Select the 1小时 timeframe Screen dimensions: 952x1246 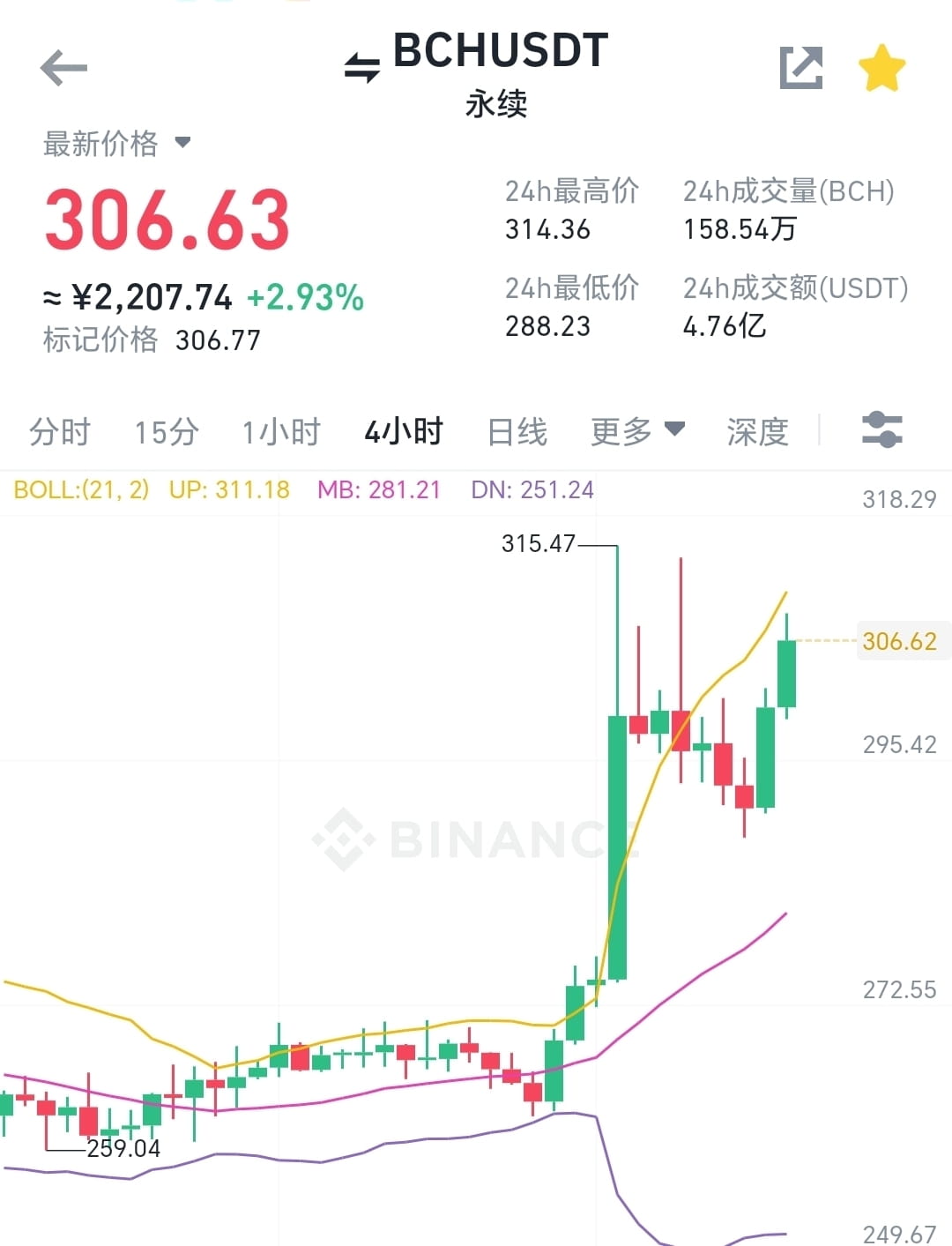(x=280, y=432)
